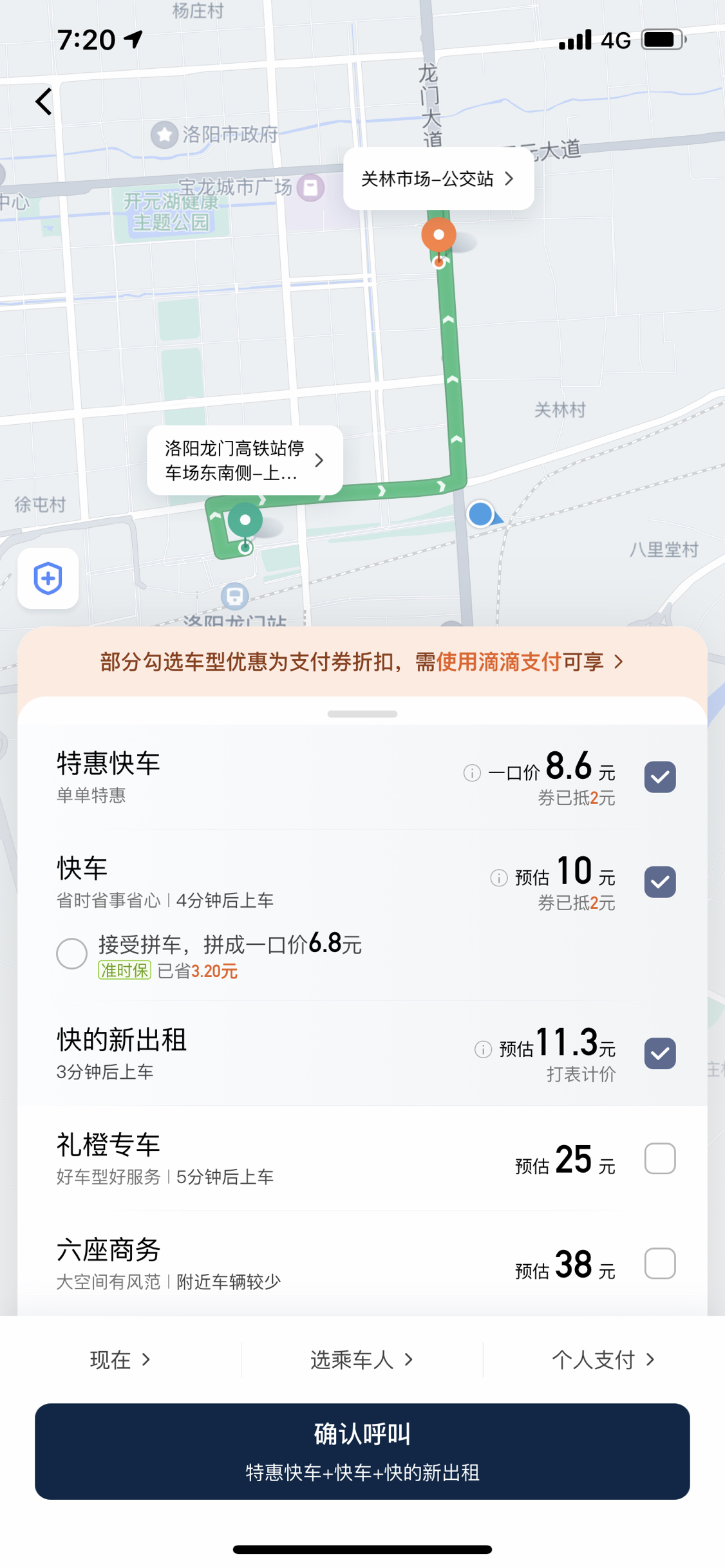Viewport: 725px width, 1568px height.
Task: Change pickup point 洛阳龙门高铁站停车场
Action: tap(245, 460)
